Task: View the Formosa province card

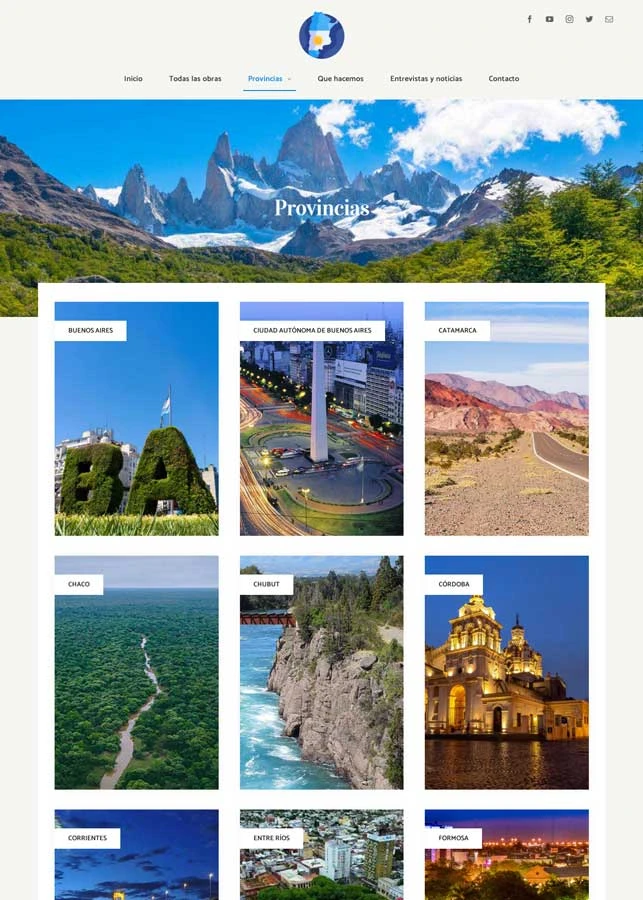Action: [506, 860]
